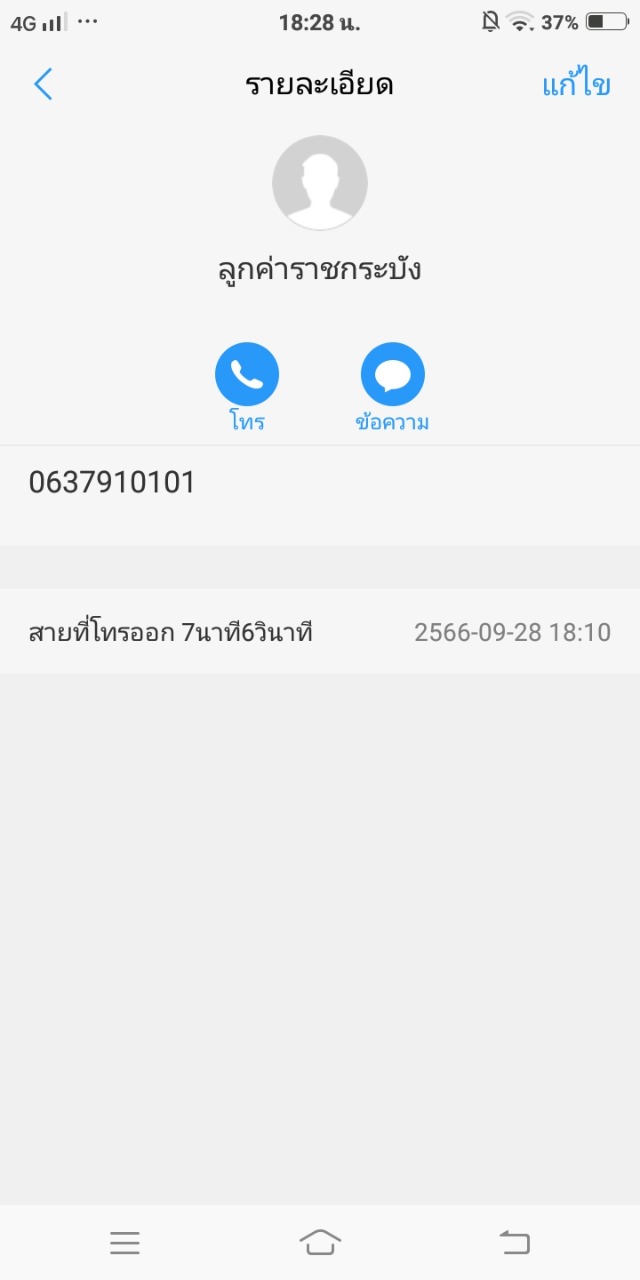The image size is (640, 1280).
Task: Go back using the top-left arrow
Action: point(42,85)
